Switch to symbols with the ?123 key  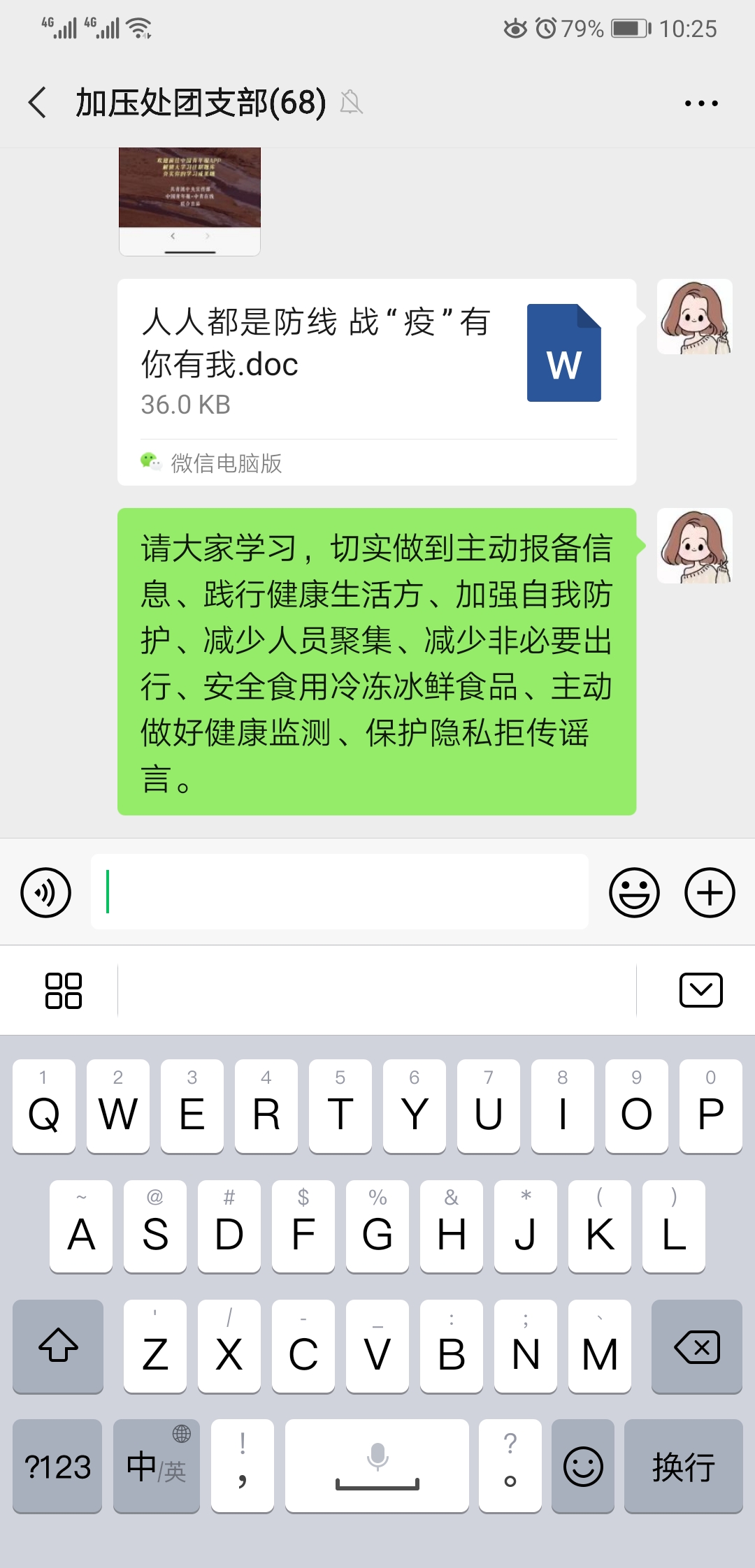(57, 1467)
